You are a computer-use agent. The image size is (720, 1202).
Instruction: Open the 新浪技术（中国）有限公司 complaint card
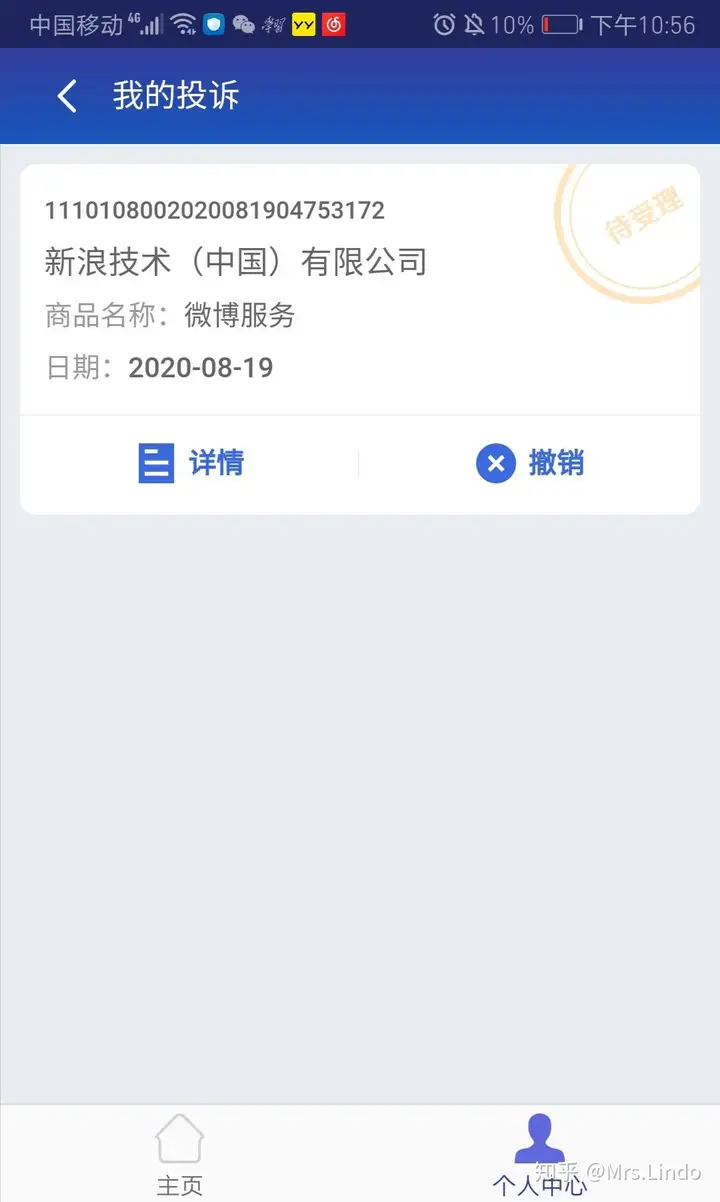[300, 290]
